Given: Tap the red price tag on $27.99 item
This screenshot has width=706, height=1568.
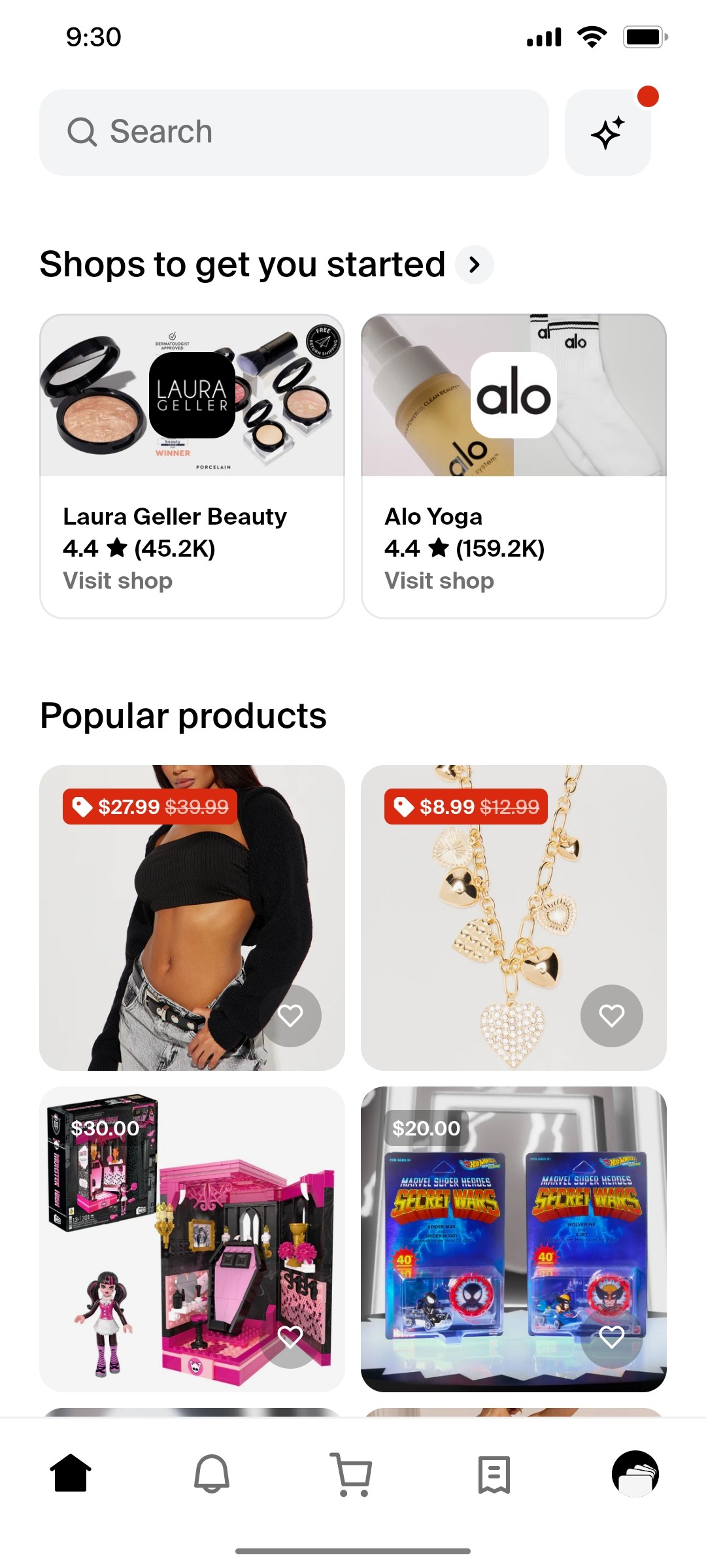Looking at the screenshot, I should point(148,807).
